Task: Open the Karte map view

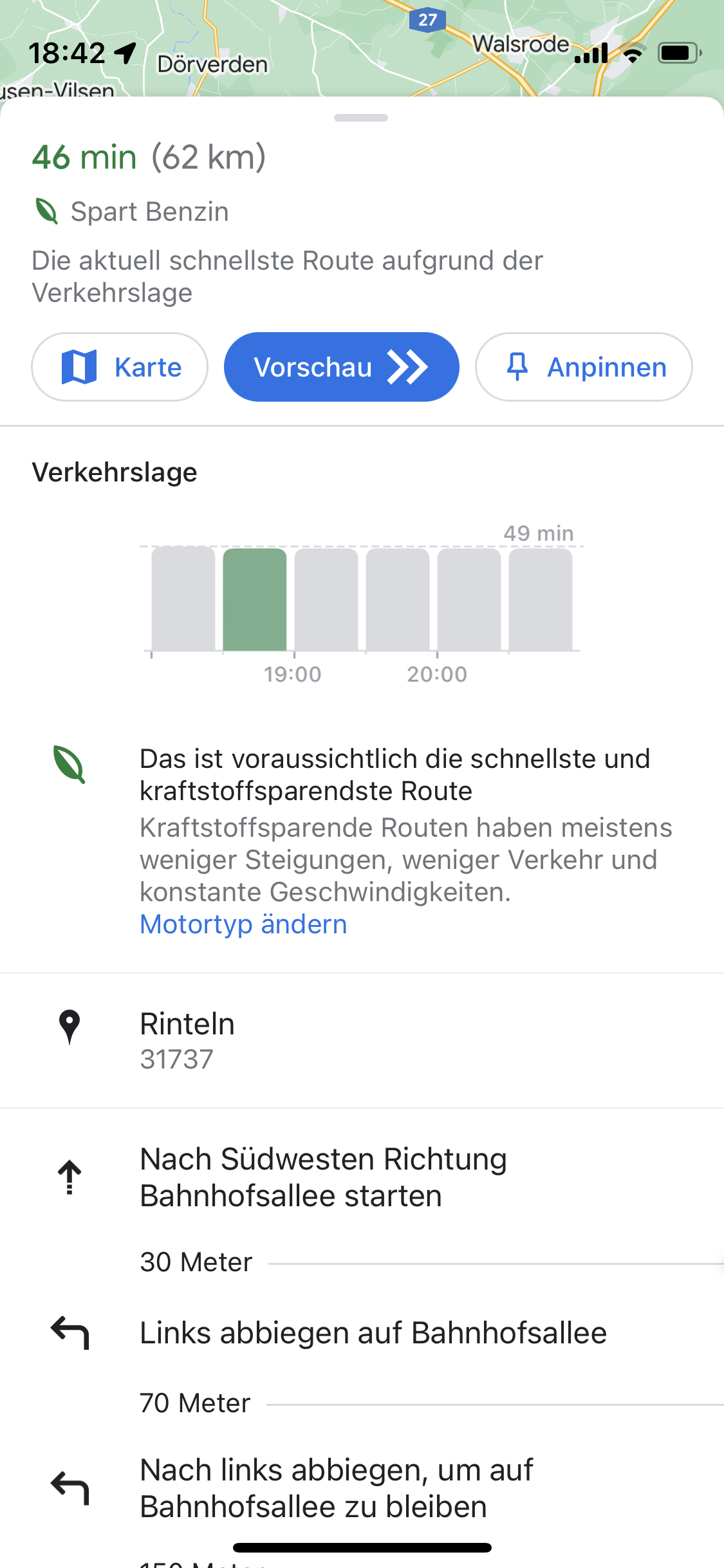Action: click(120, 367)
